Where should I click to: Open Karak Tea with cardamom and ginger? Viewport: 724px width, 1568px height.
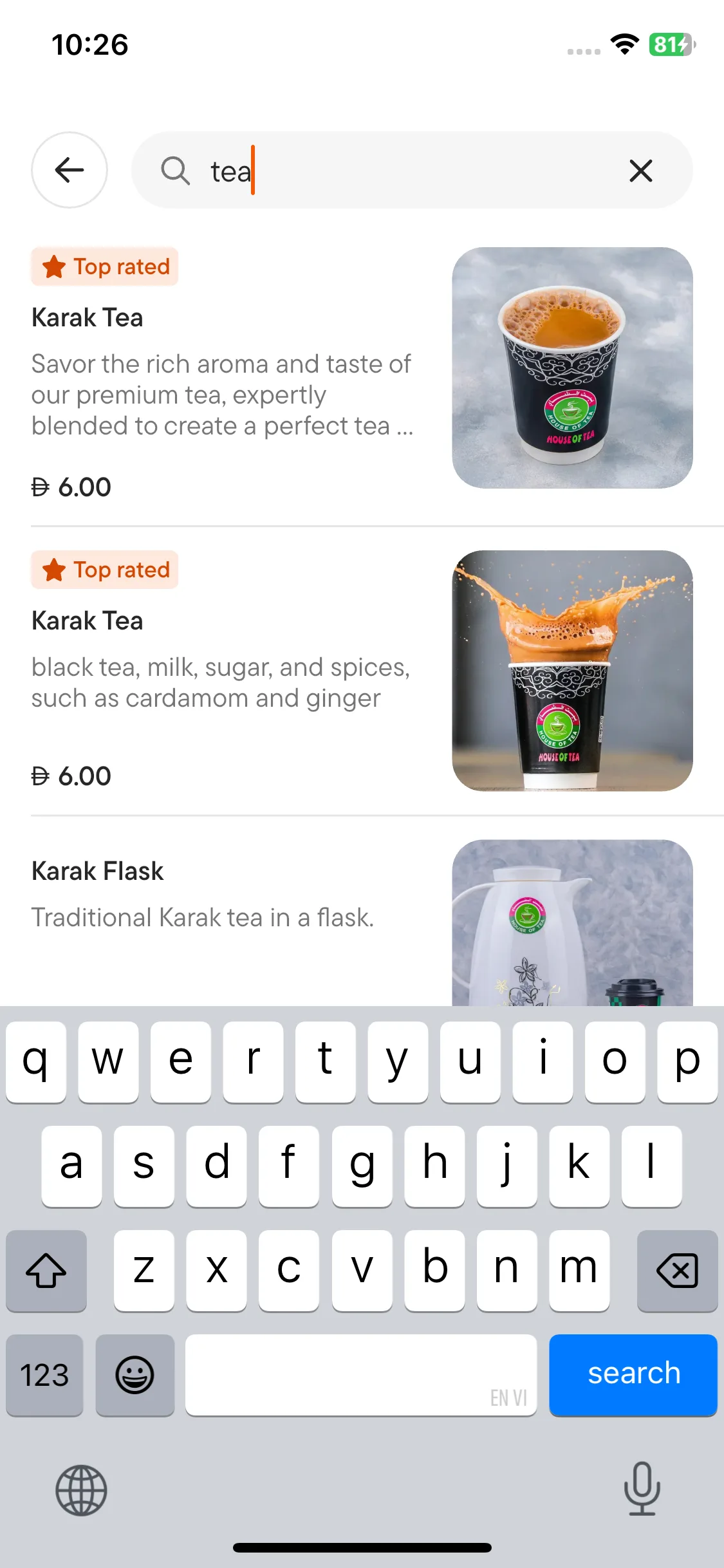click(x=222, y=669)
